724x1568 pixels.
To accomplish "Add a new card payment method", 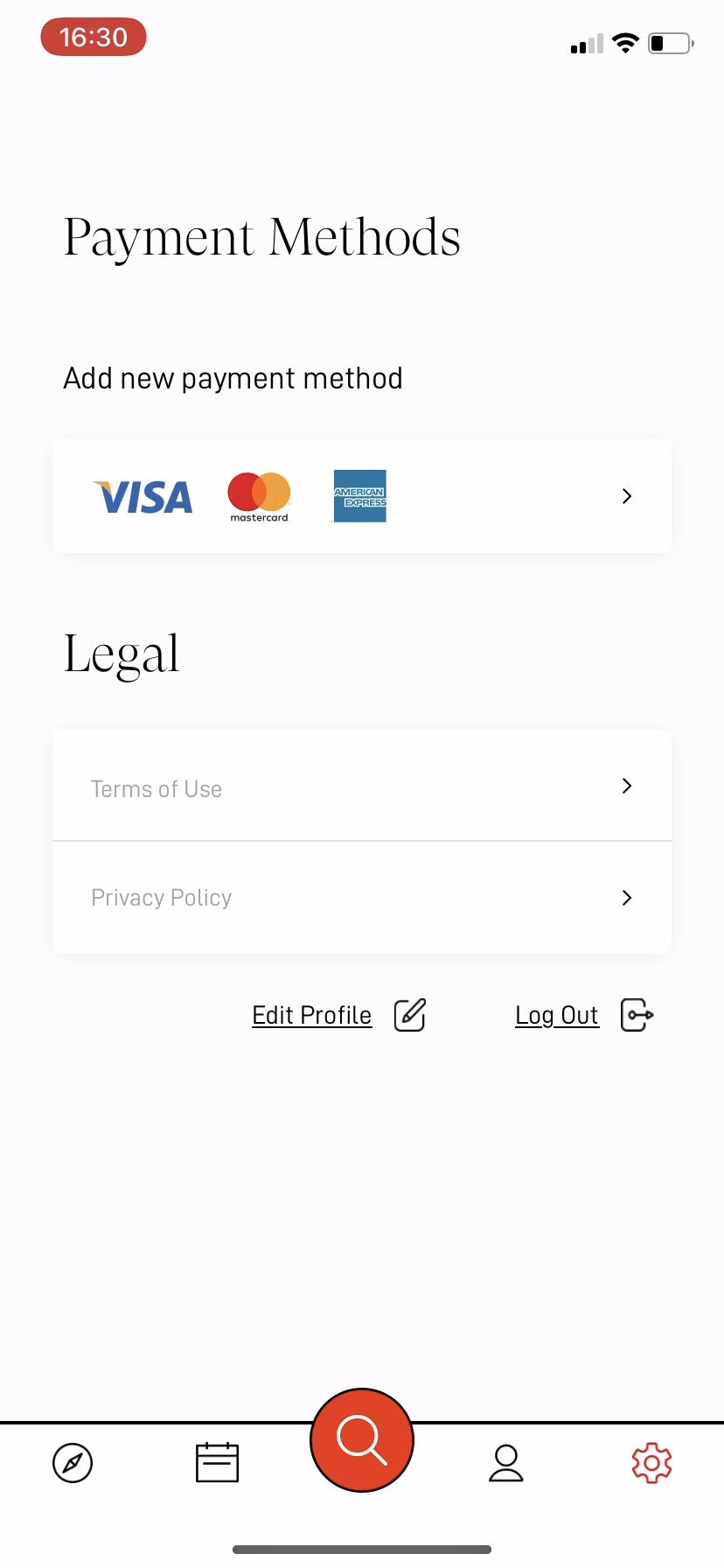I will pos(362,496).
